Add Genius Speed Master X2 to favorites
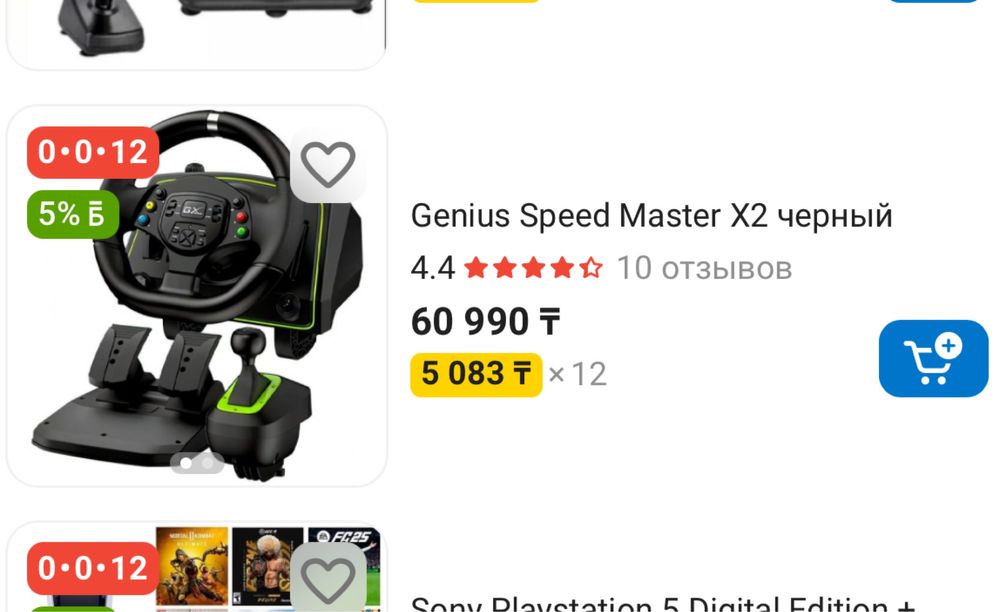 [x=328, y=165]
